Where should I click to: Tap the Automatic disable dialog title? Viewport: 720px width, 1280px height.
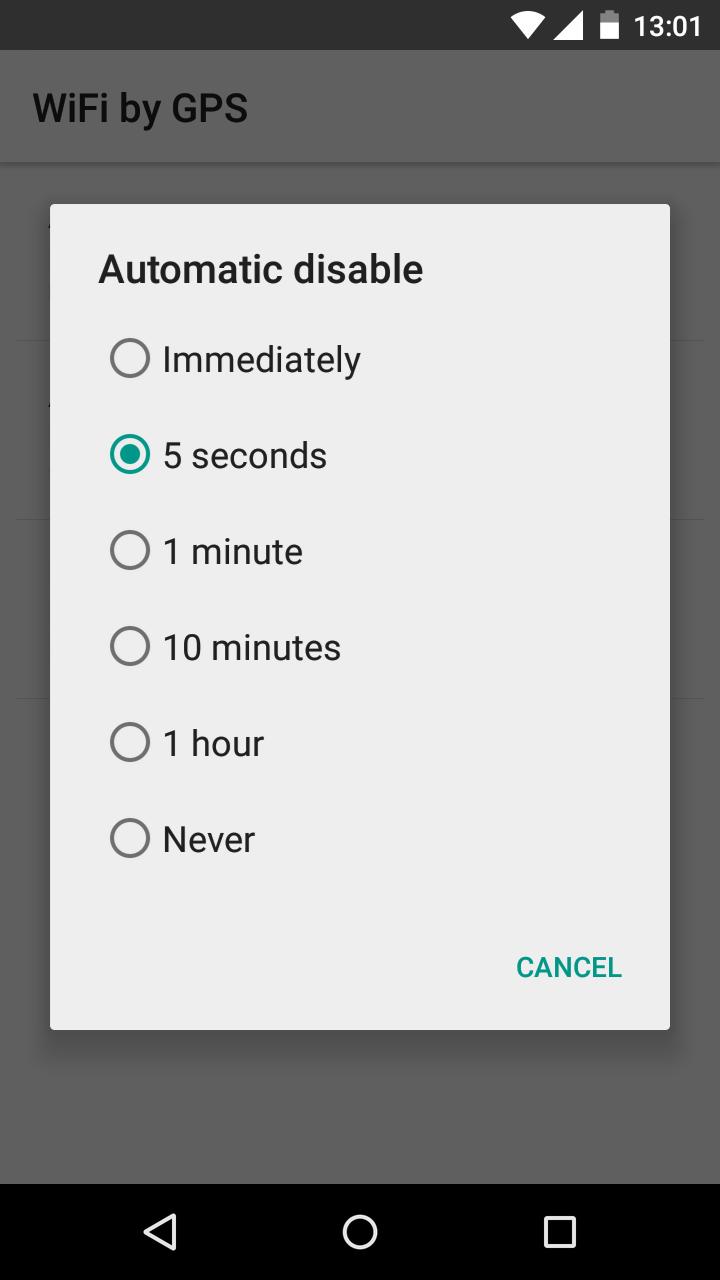pos(260,268)
